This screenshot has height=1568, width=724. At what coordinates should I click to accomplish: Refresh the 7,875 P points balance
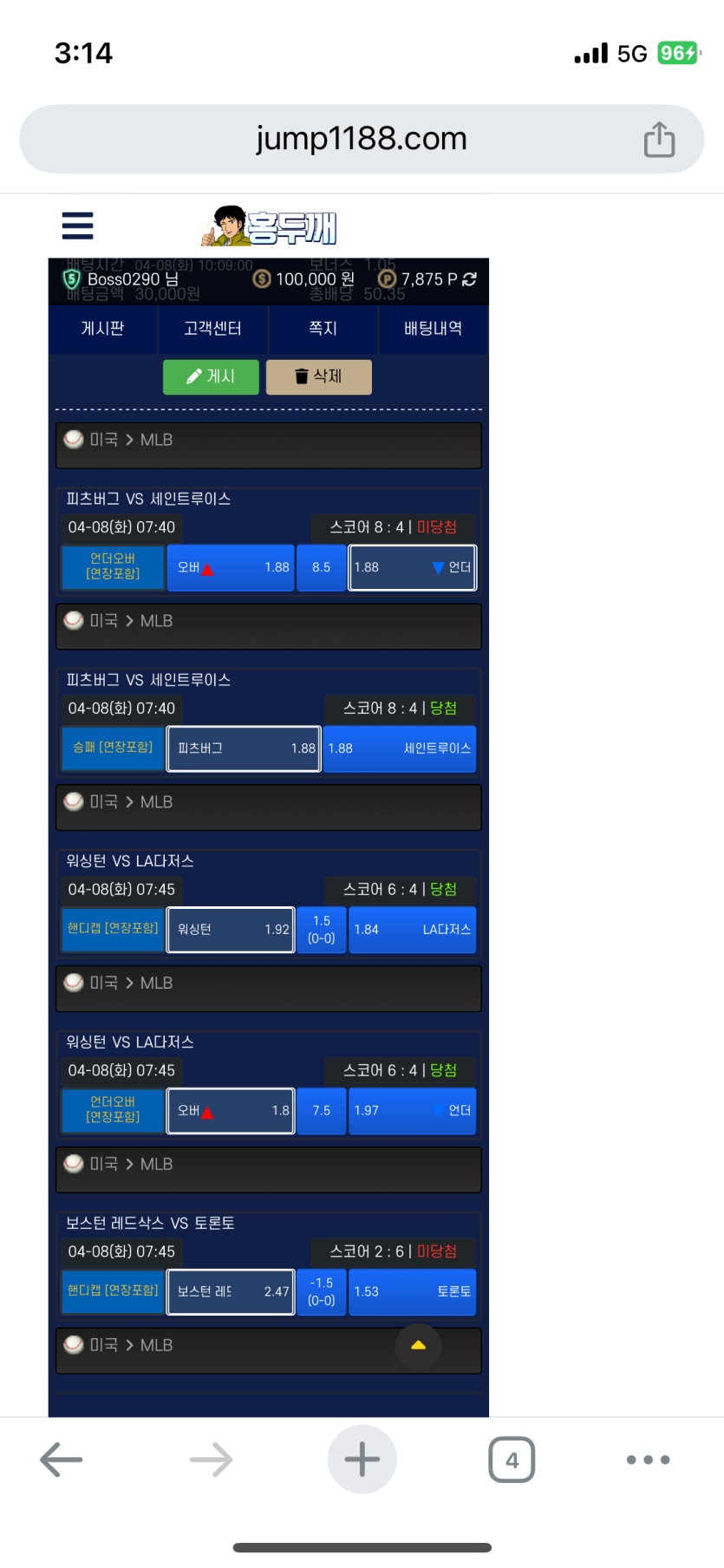pos(470,279)
